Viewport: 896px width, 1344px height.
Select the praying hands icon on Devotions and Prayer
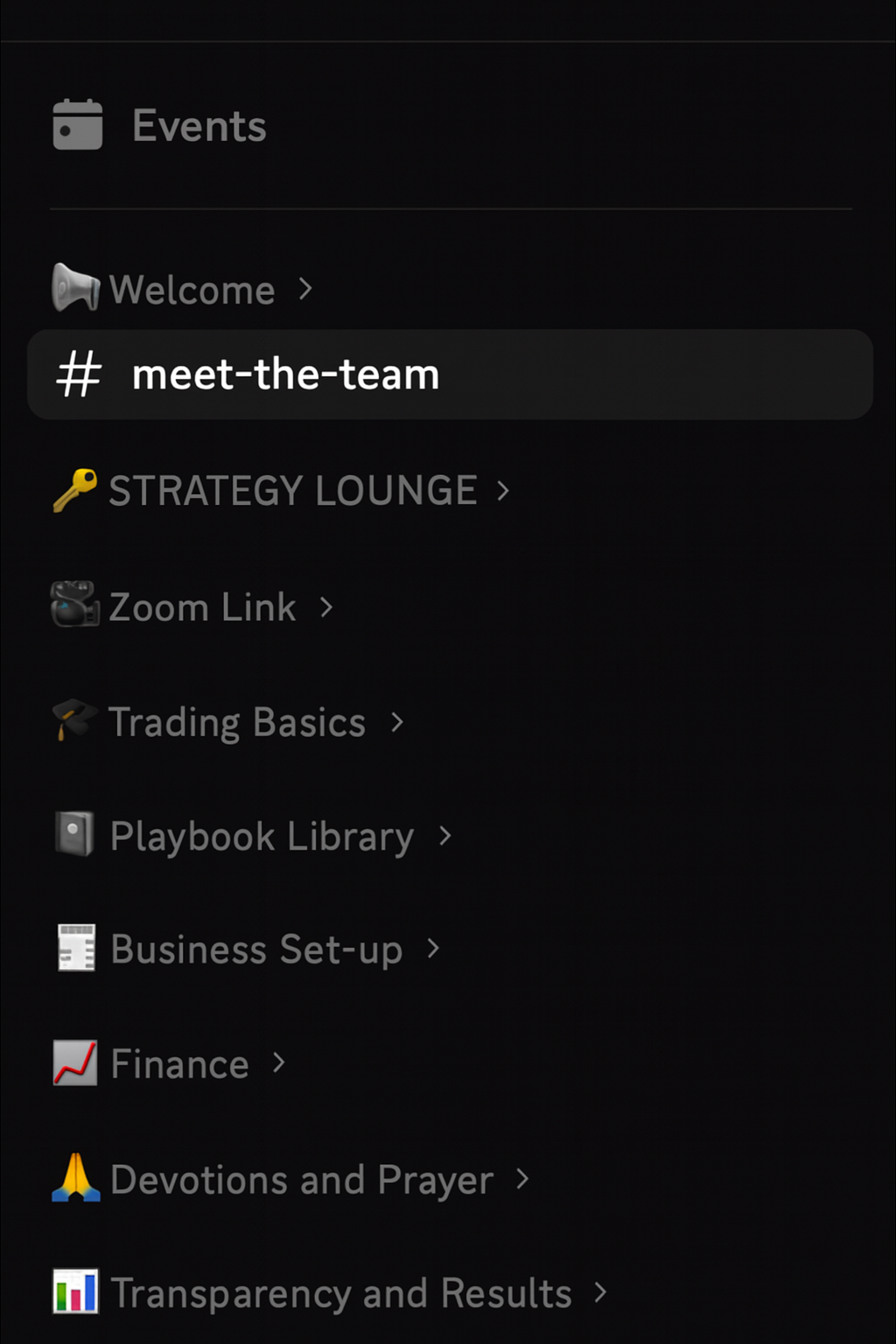click(74, 1179)
